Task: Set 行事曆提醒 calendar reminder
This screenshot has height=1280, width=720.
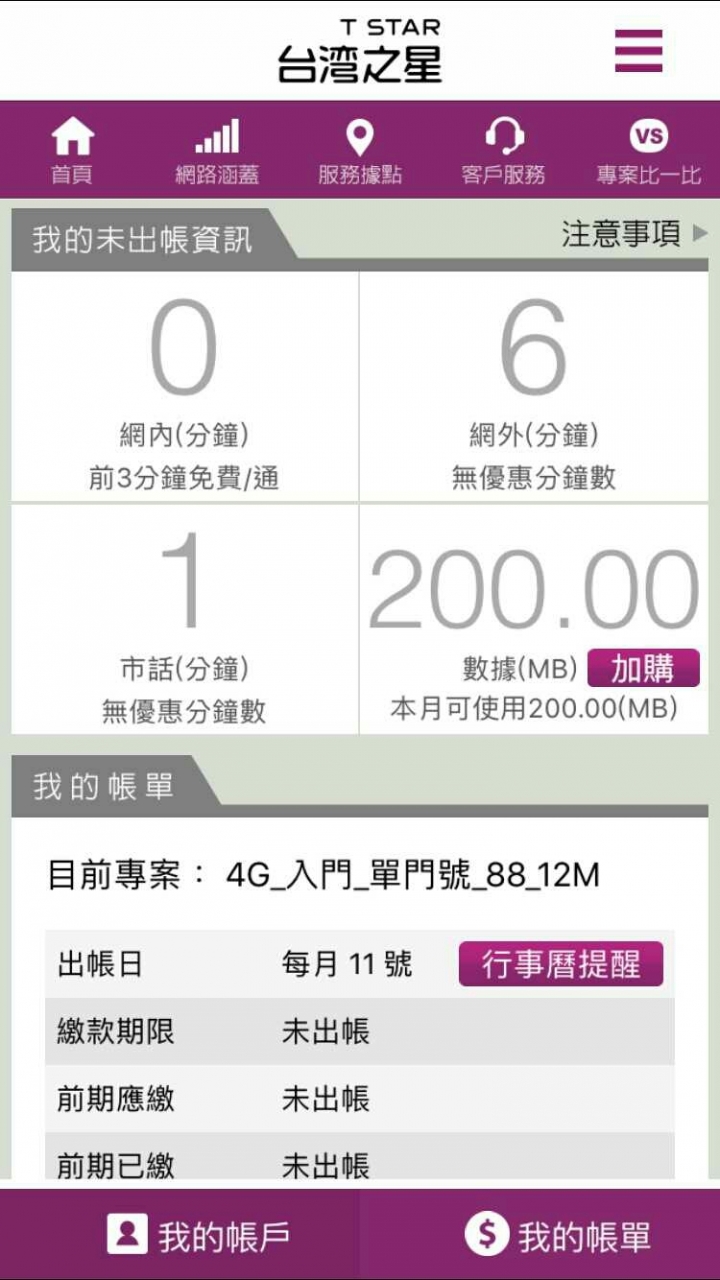Action: coord(560,964)
